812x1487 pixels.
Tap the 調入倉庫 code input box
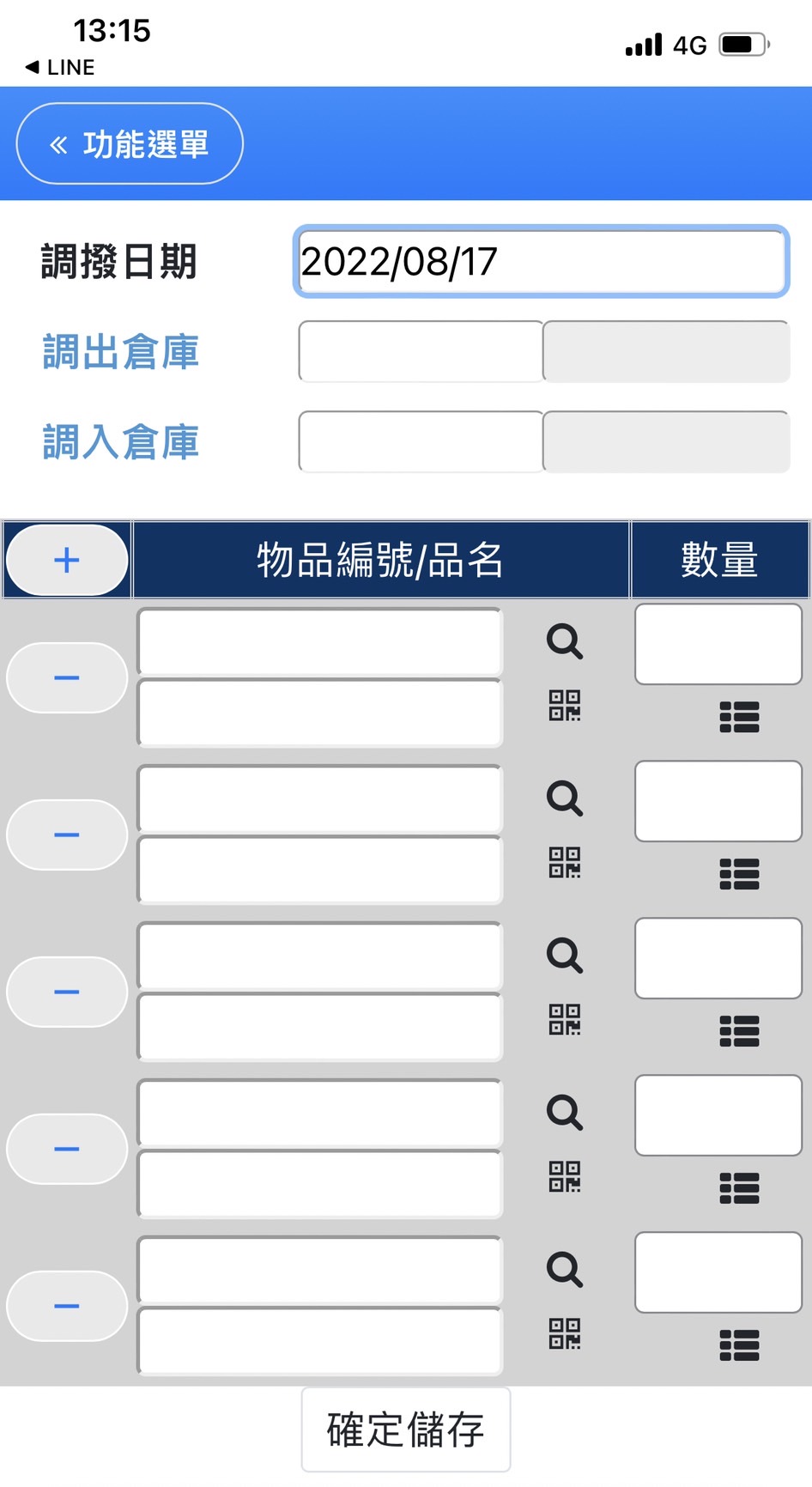(421, 441)
